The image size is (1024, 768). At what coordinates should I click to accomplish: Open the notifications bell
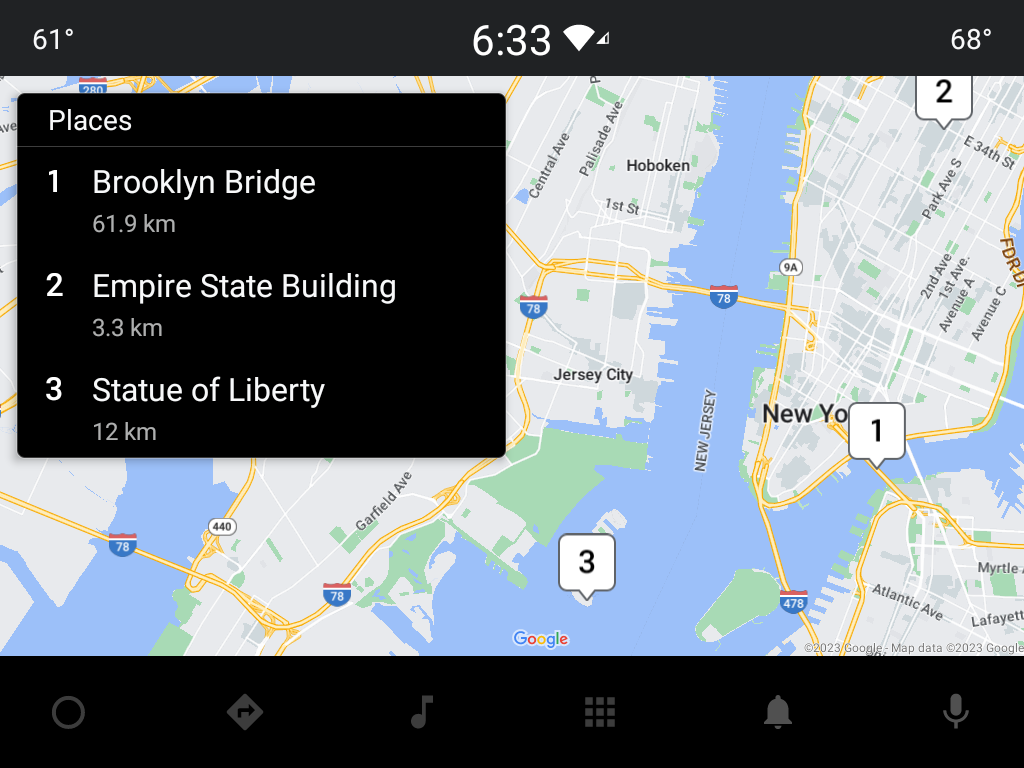click(x=778, y=713)
